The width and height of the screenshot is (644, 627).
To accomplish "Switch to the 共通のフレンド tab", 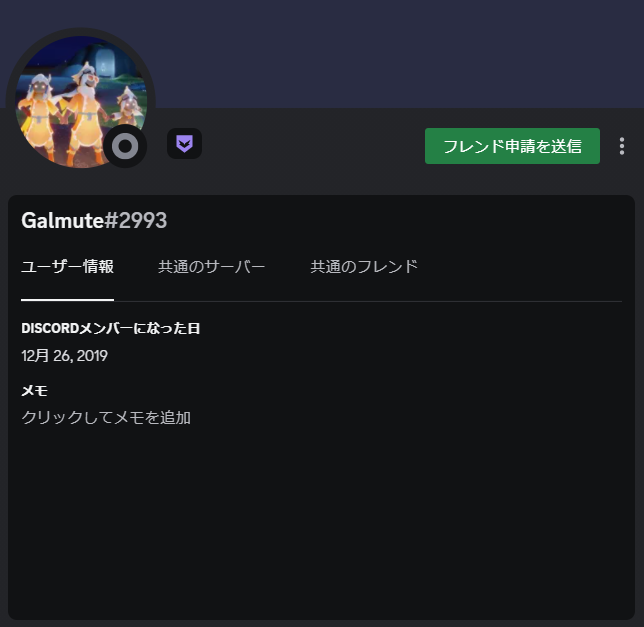I will 364,267.
